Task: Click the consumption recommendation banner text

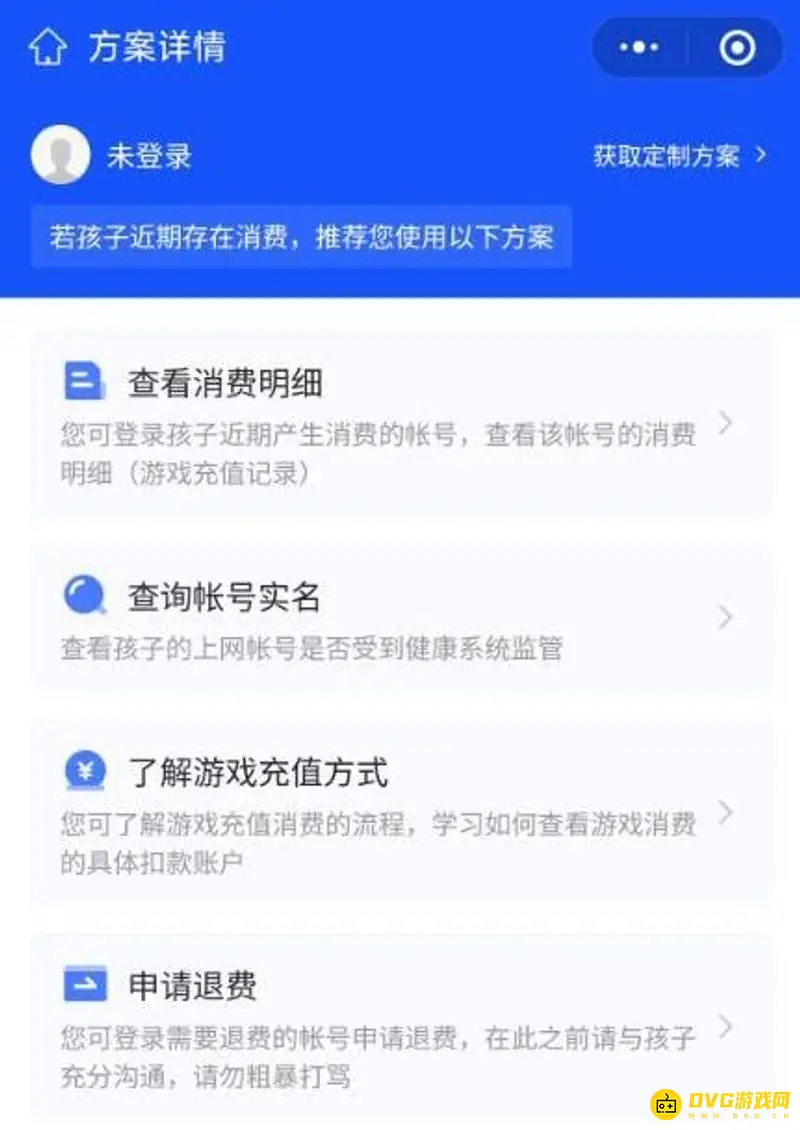Action: [x=300, y=238]
